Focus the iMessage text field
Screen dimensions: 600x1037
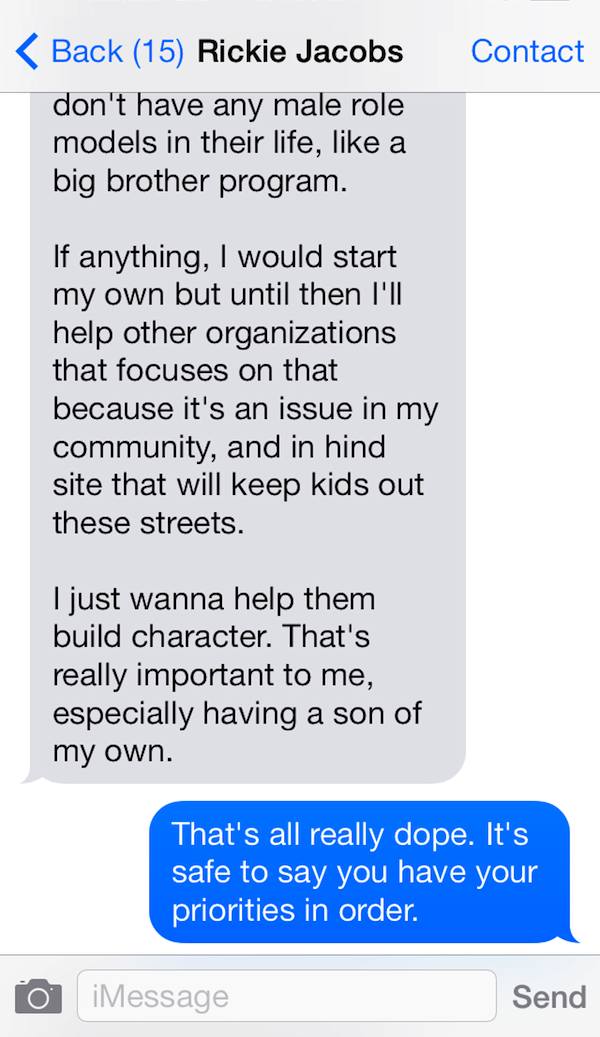tap(286, 996)
